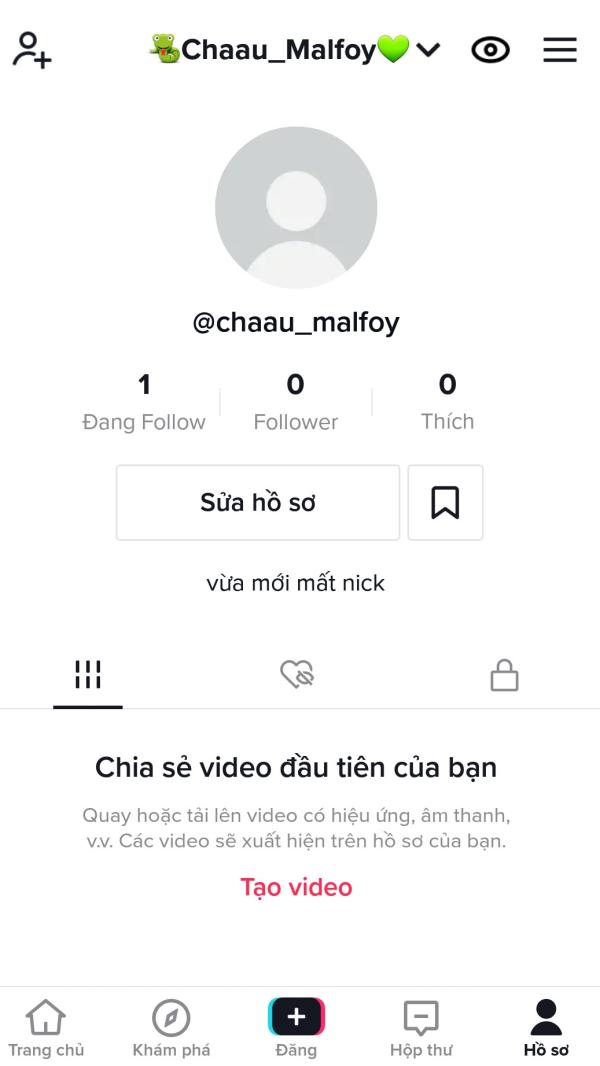Select the Hồ sơ tab

(546, 1028)
